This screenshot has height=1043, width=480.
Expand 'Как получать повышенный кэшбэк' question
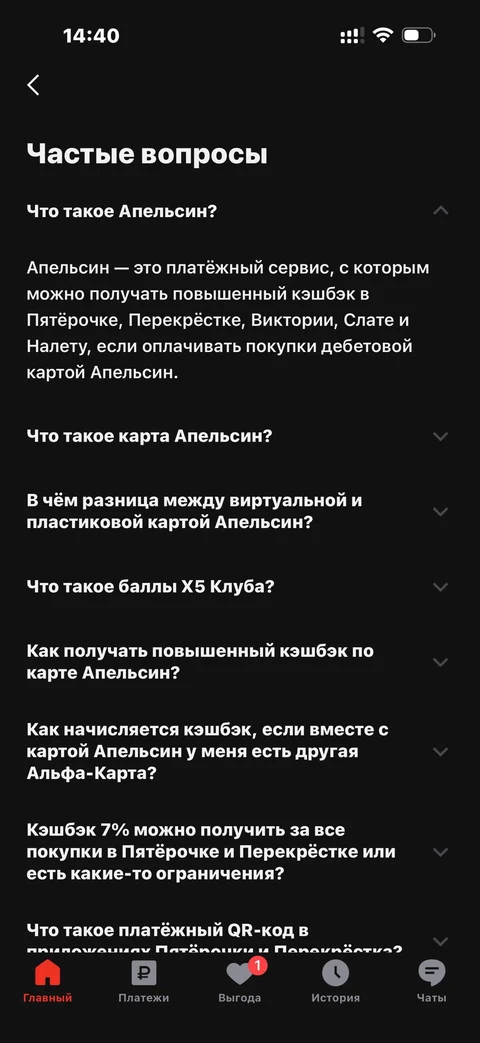click(x=240, y=662)
